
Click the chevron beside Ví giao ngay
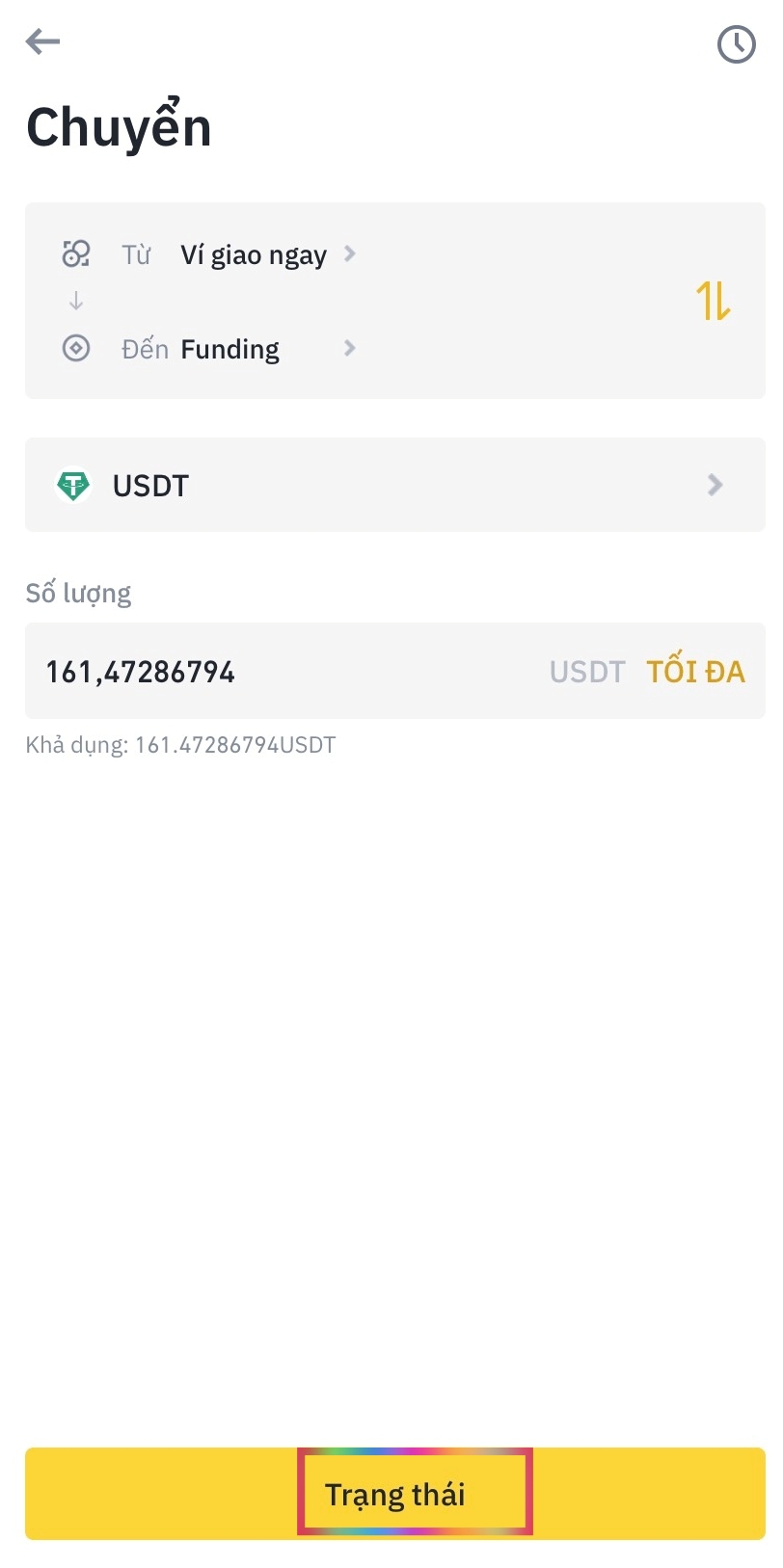[349, 253]
